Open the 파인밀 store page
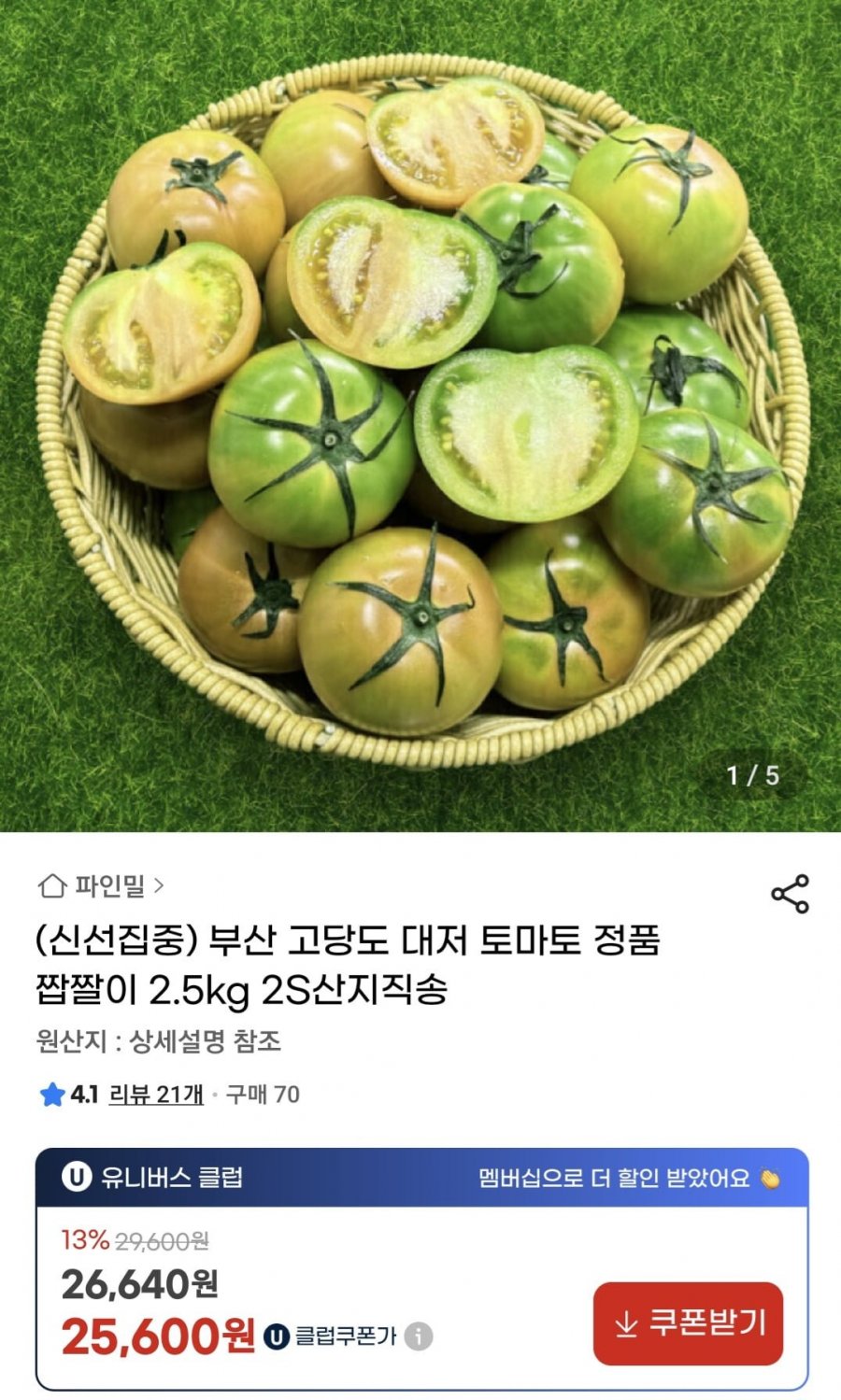Viewport: 841px width, 1400px height. tap(101, 885)
